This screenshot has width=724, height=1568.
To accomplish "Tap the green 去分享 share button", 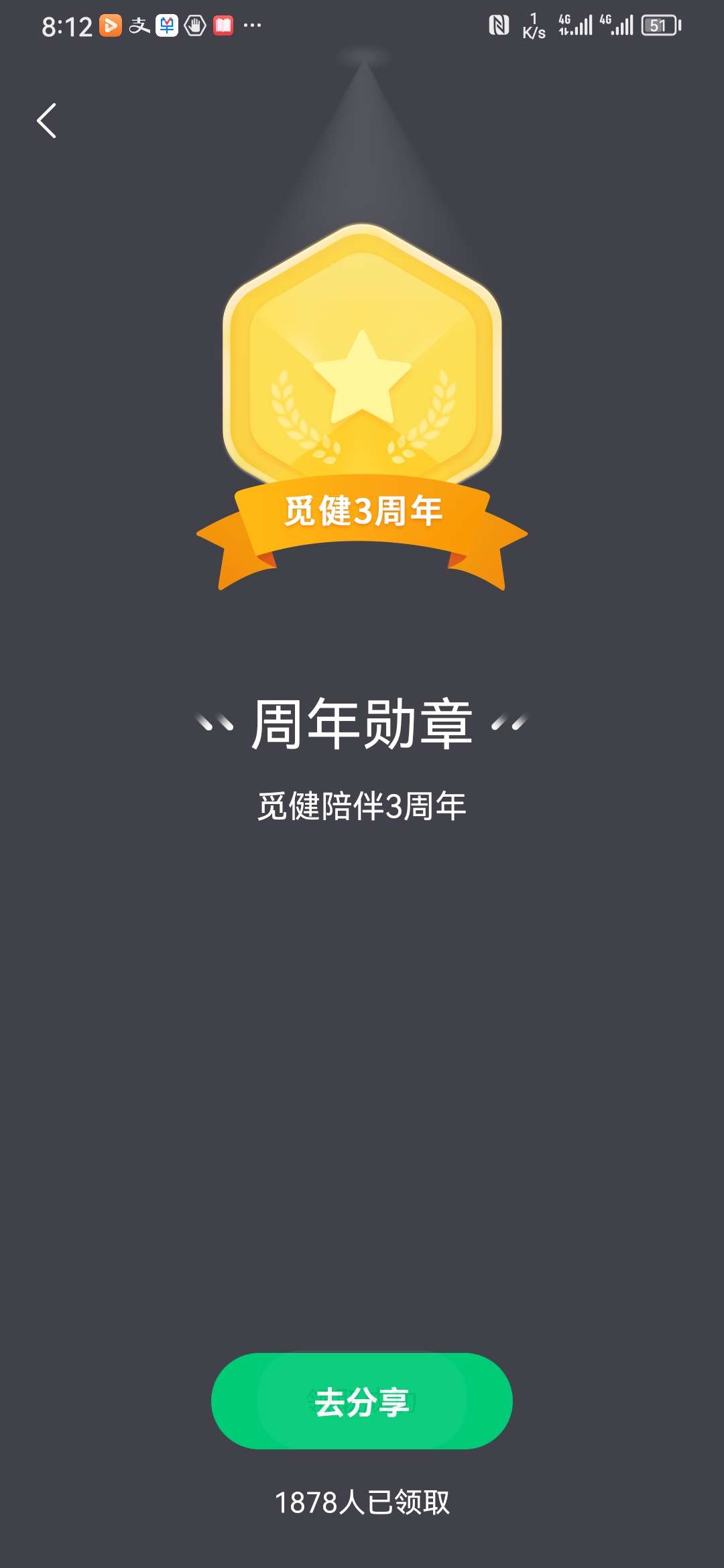I will click(362, 1400).
